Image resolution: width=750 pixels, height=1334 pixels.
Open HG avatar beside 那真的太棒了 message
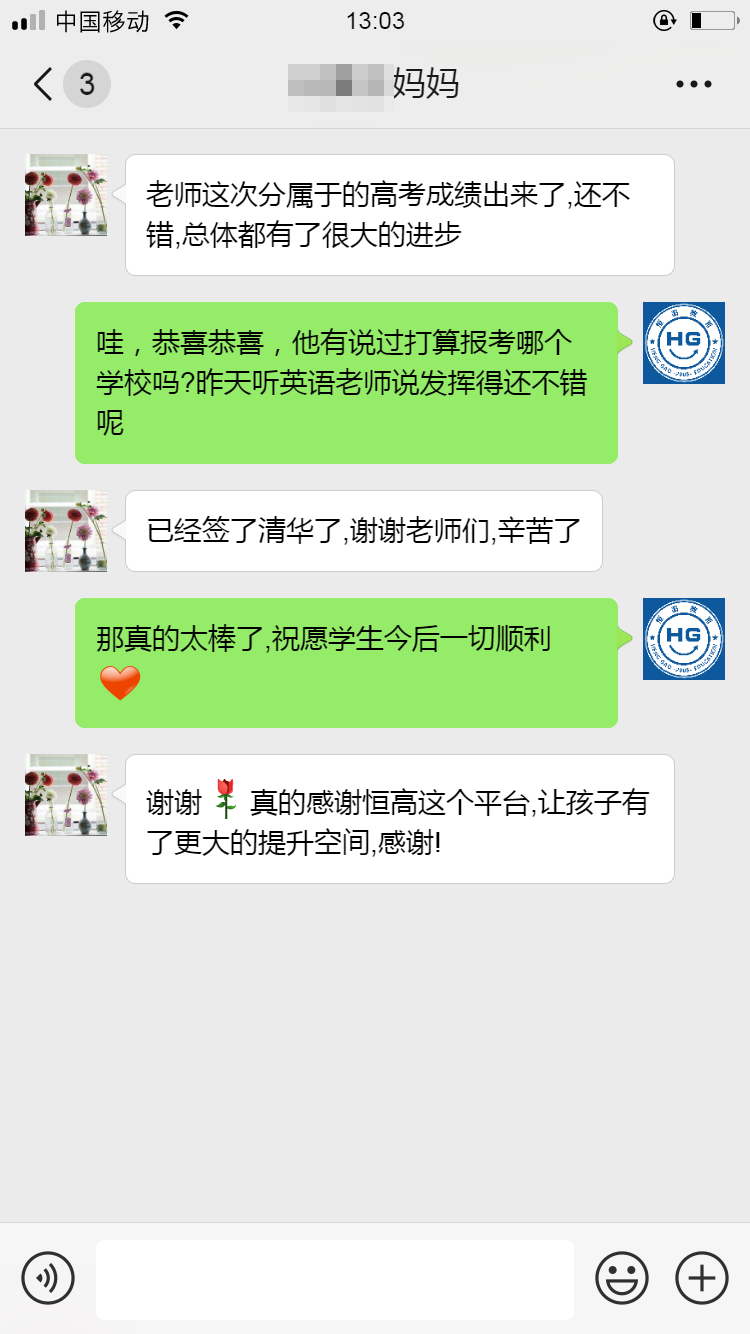(x=684, y=639)
